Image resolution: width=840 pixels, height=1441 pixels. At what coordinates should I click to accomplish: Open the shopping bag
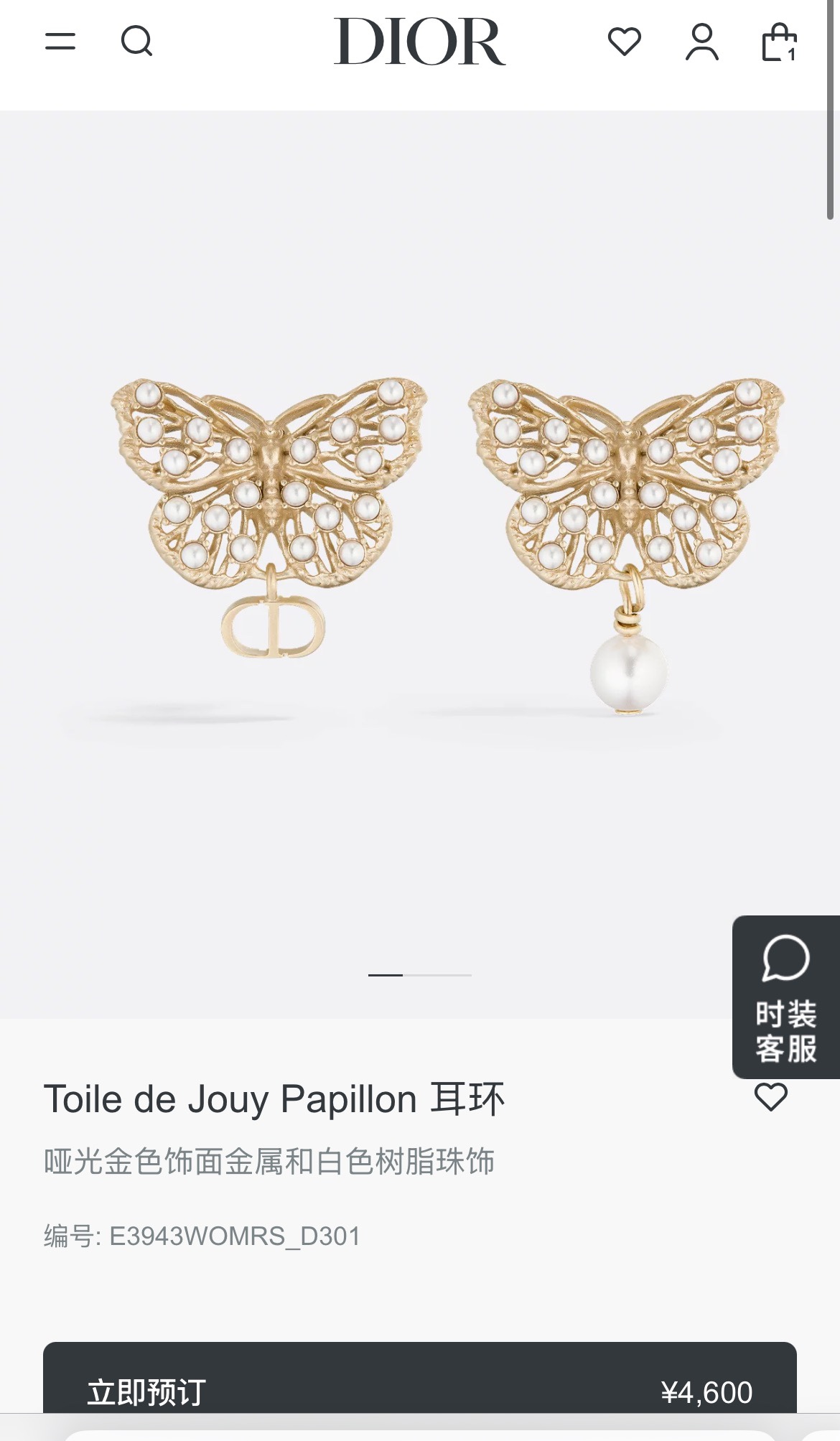pos(779,42)
